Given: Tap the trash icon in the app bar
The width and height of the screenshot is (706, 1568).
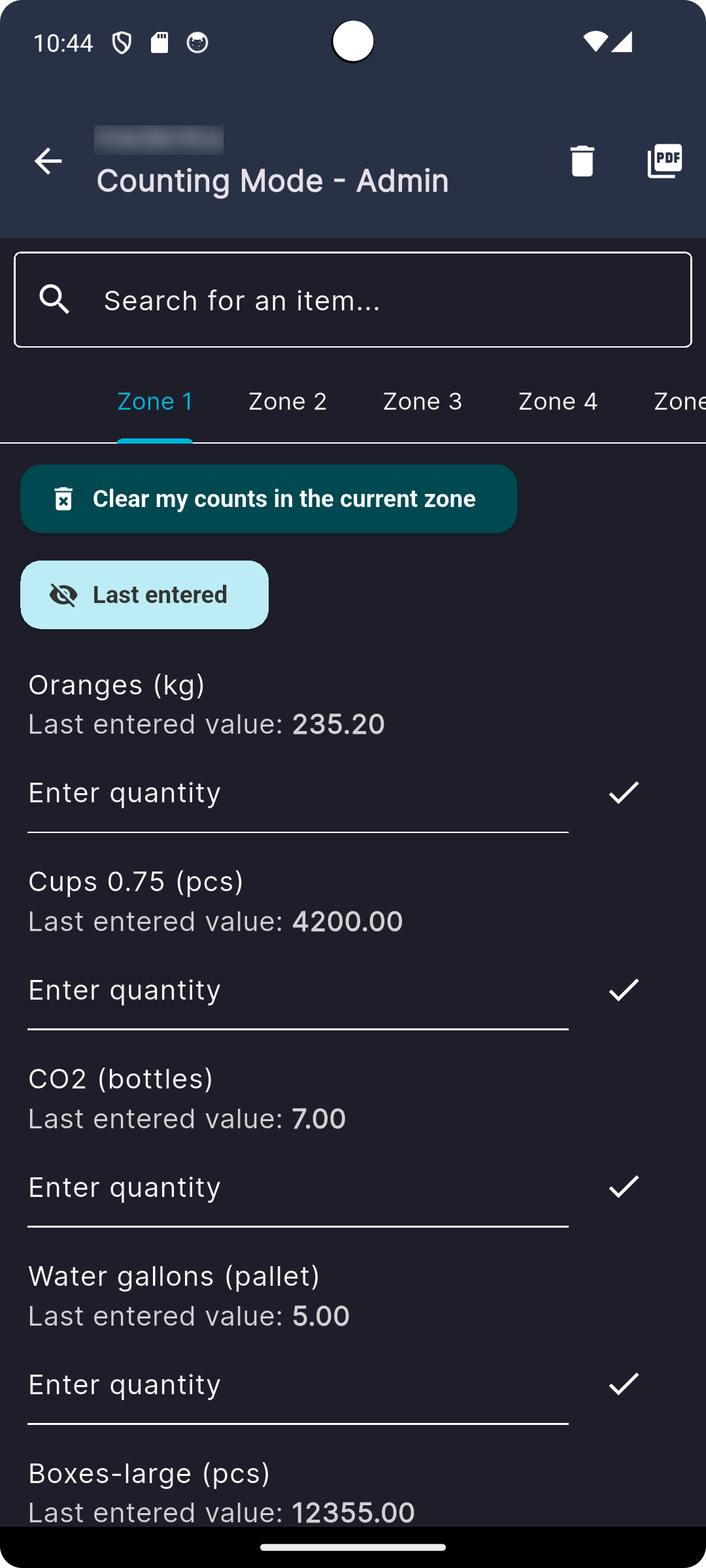Looking at the screenshot, I should [x=582, y=161].
